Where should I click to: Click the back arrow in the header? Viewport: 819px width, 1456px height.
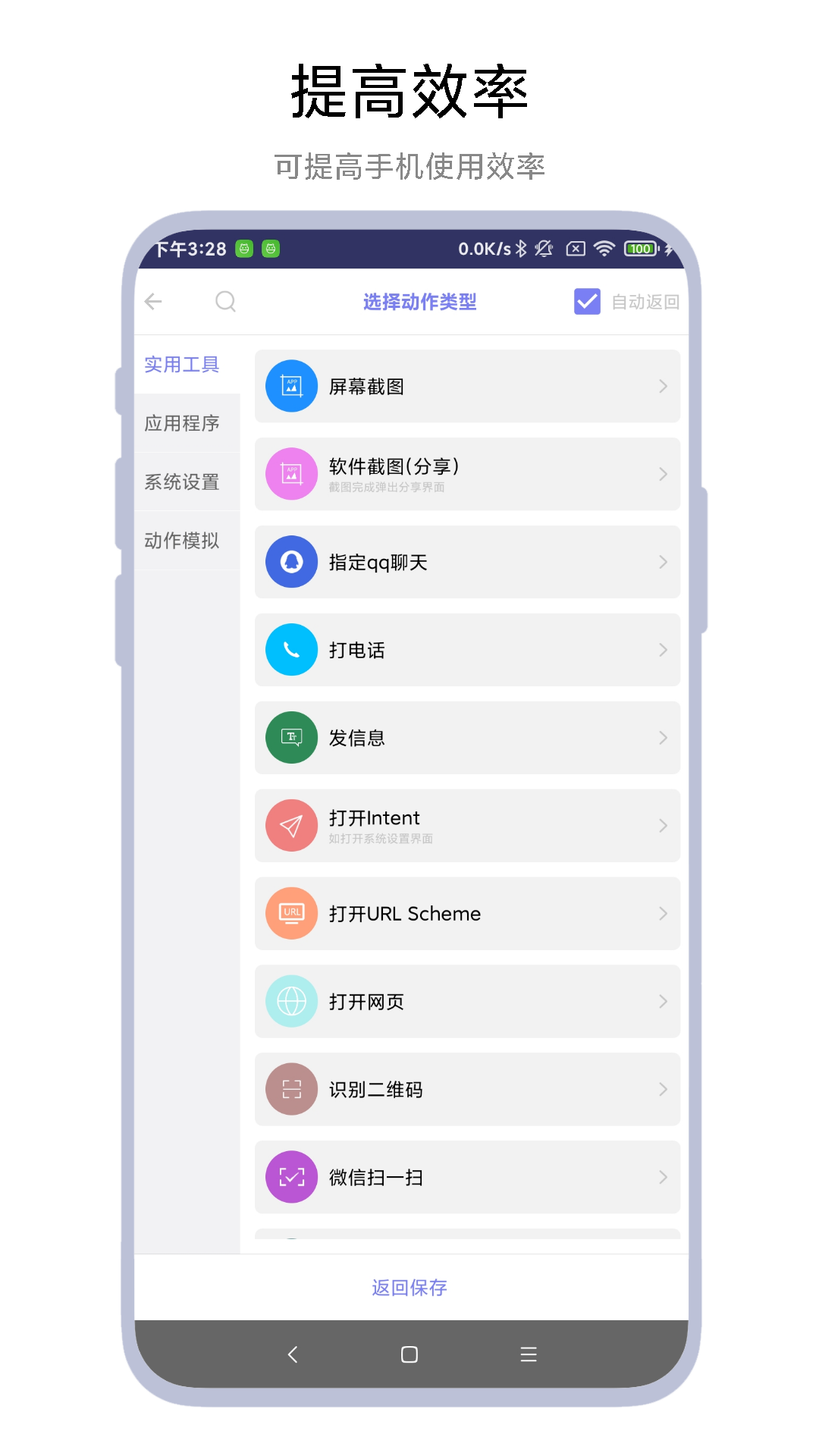[x=154, y=301]
